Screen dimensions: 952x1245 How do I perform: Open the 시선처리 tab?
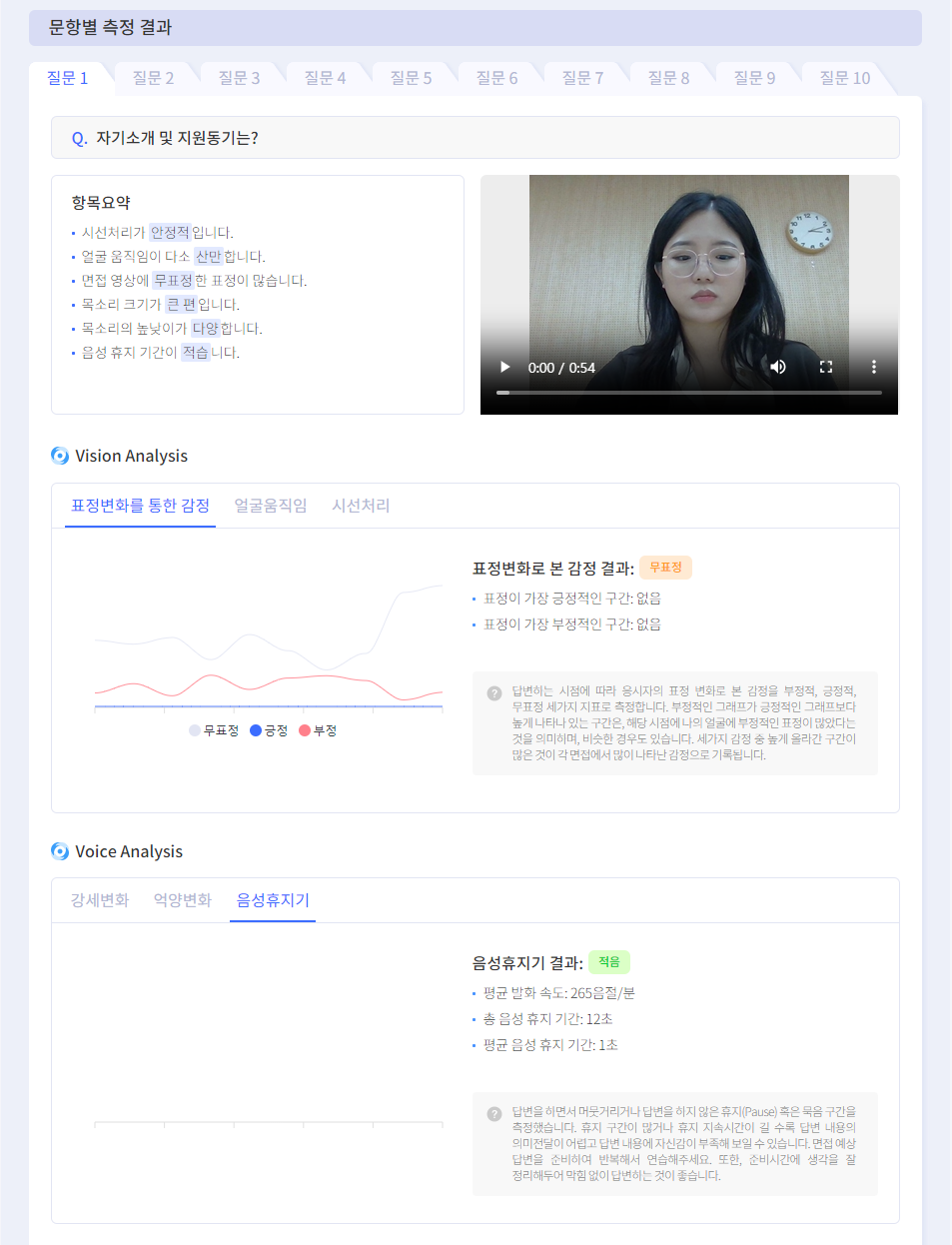point(361,506)
